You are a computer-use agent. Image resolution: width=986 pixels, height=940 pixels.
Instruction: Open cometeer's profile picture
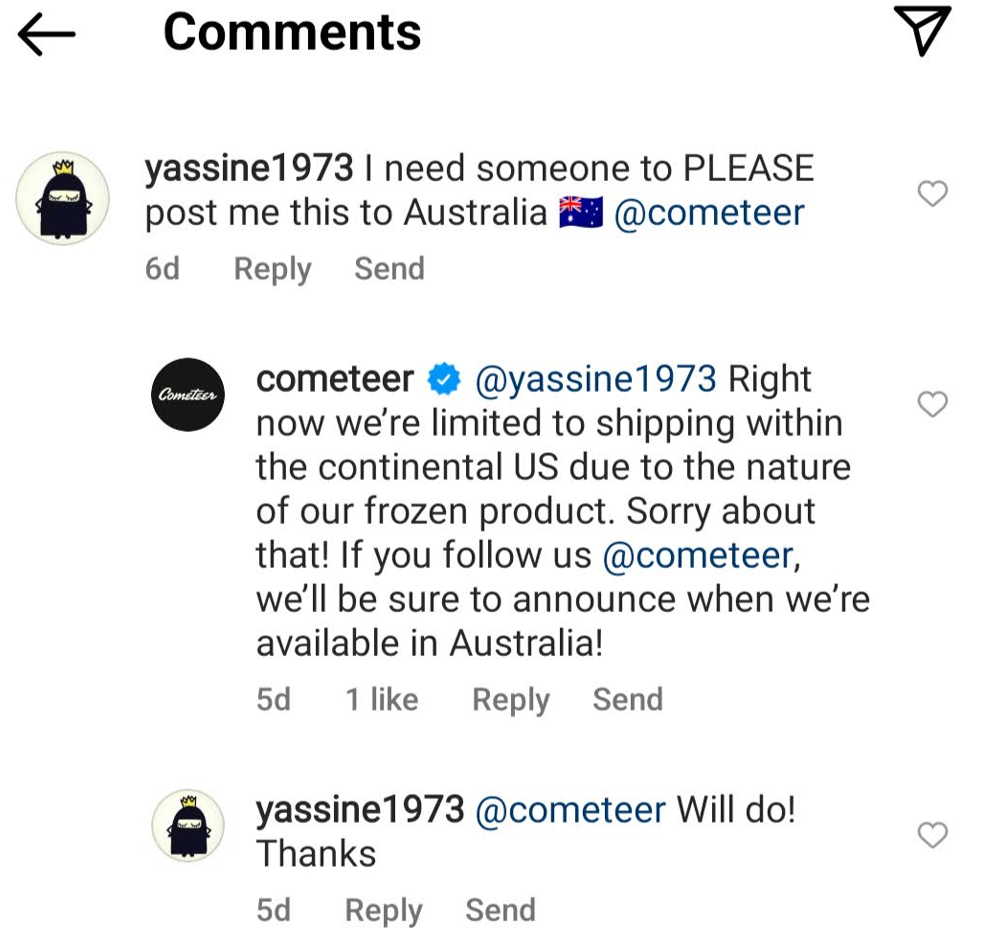(x=188, y=395)
